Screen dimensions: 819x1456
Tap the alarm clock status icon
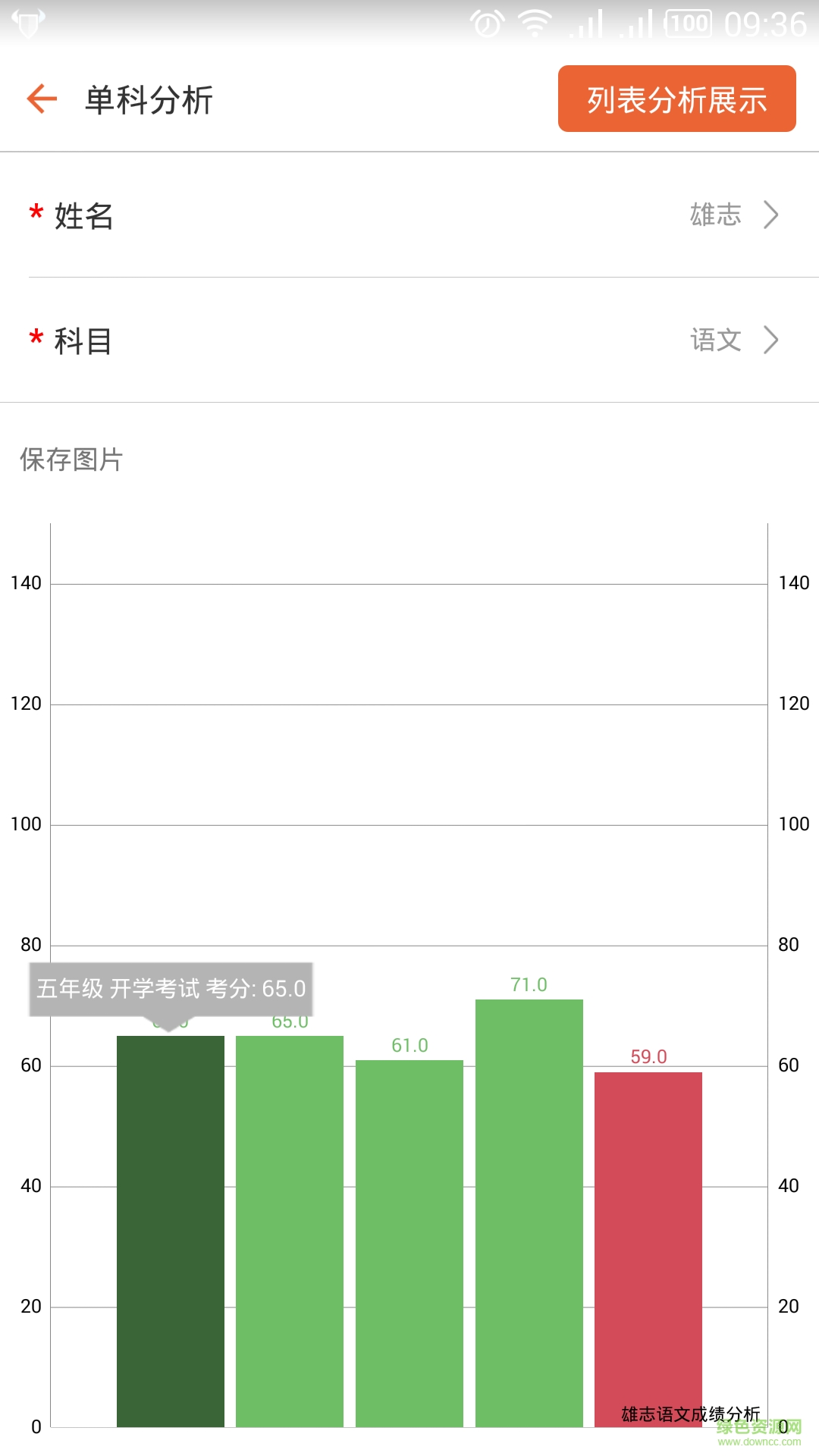pos(485,23)
